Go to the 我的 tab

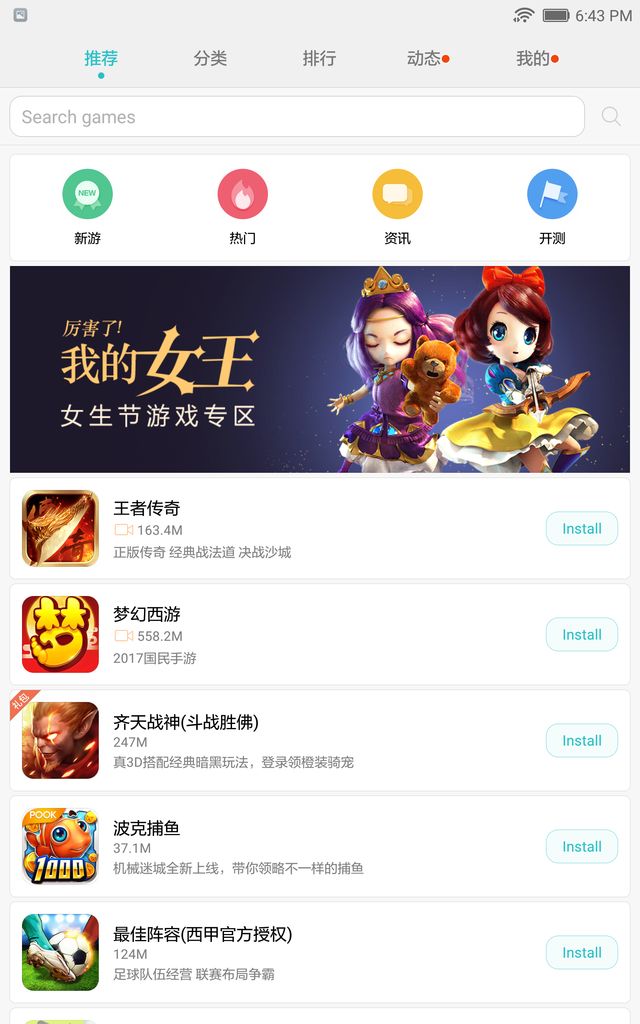(534, 59)
